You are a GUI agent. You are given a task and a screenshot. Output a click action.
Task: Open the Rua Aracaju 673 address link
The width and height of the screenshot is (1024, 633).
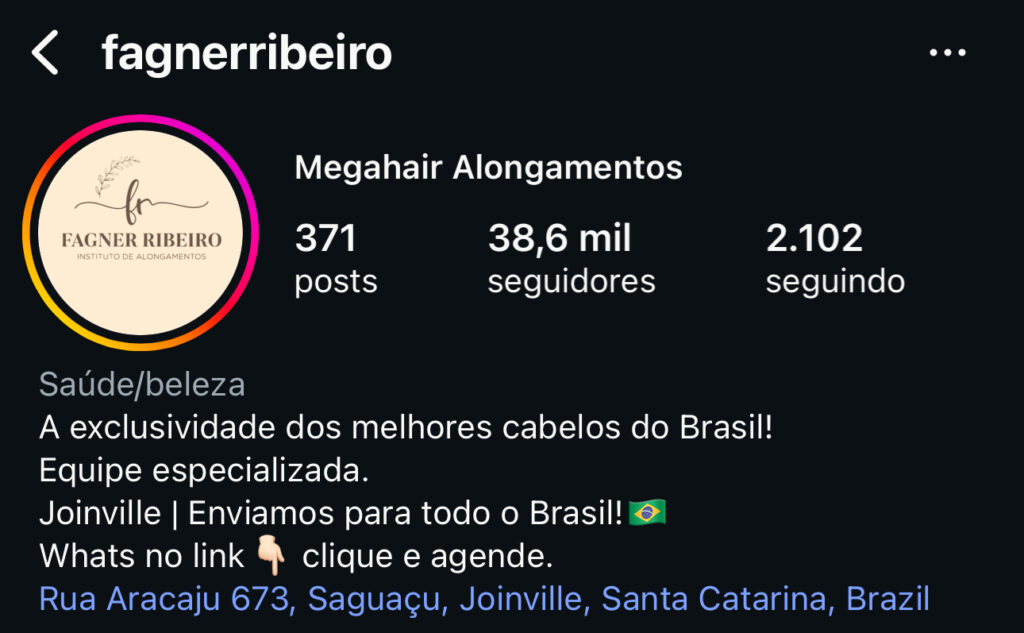[484, 599]
